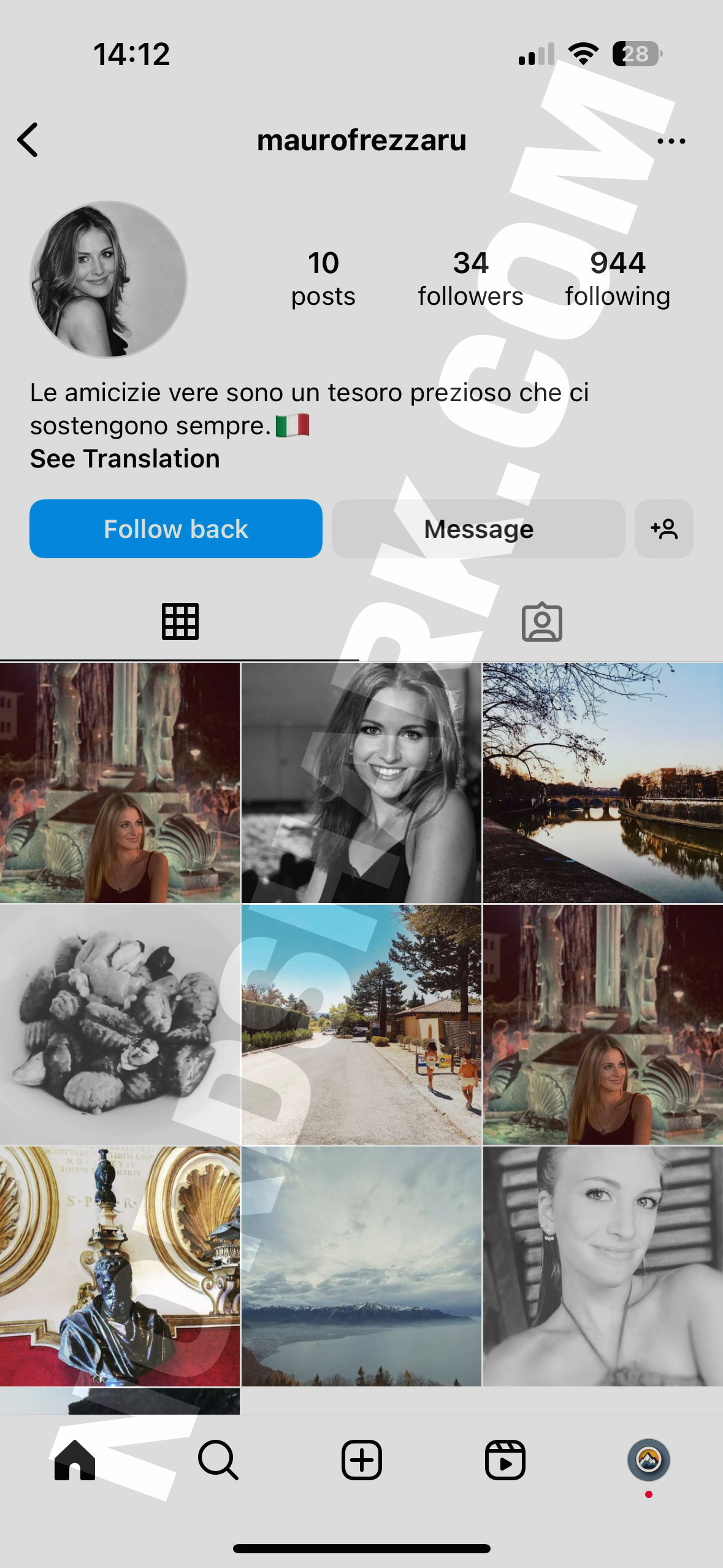Open the bronze bust statue post
This screenshot has width=723, height=1568.
pos(120,1266)
